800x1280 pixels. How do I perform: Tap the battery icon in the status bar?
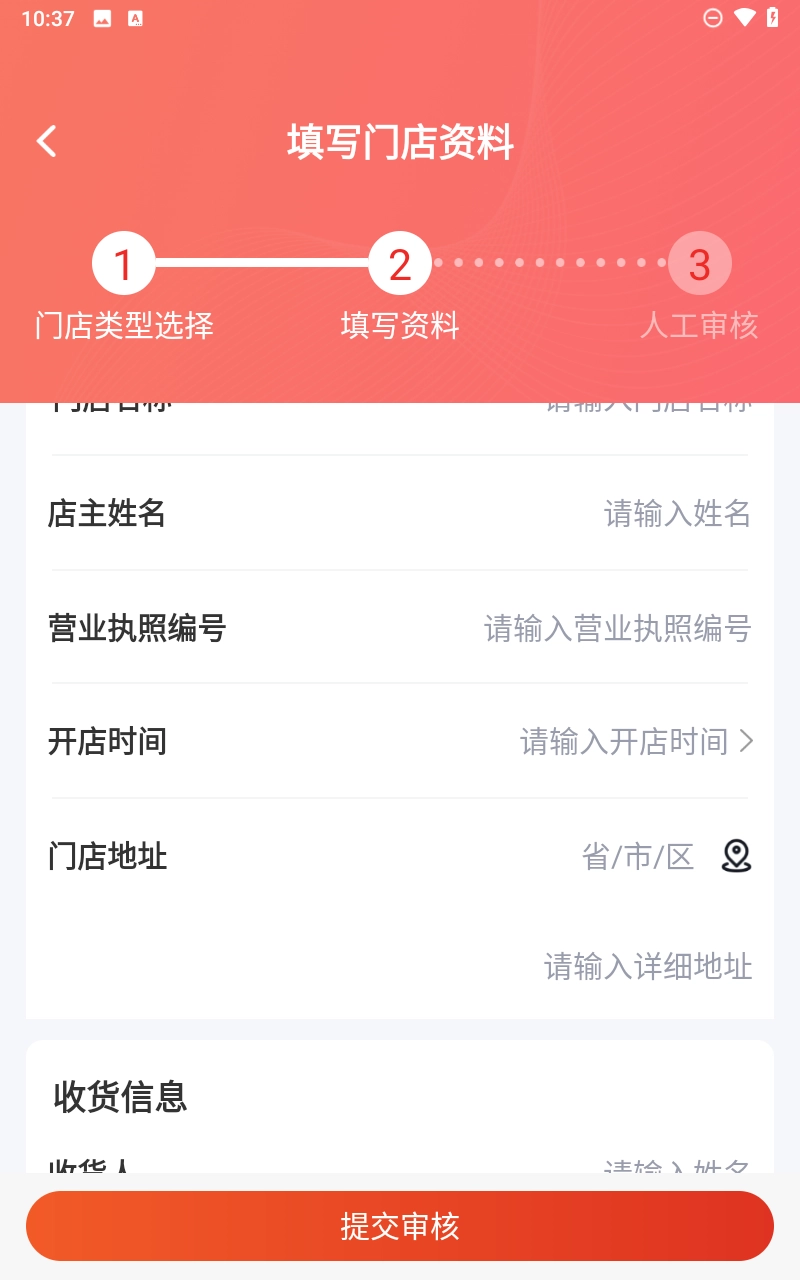[x=773, y=17]
